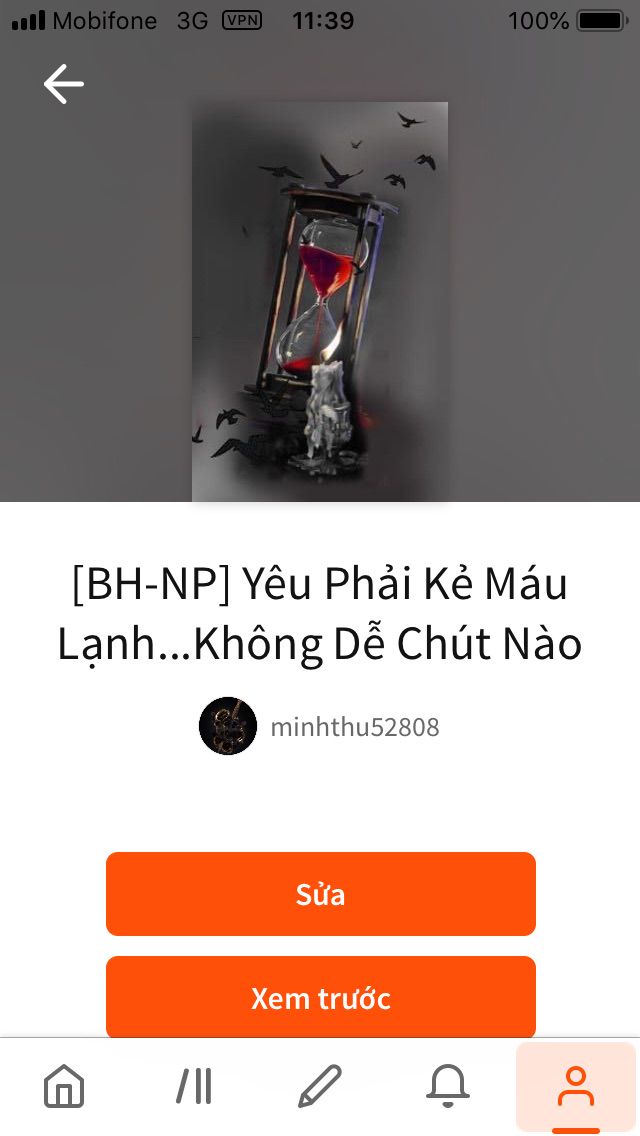This screenshot has width=640, height=1136.
Task: Switch to the Write pencil tab
Action: [320, 1086]
